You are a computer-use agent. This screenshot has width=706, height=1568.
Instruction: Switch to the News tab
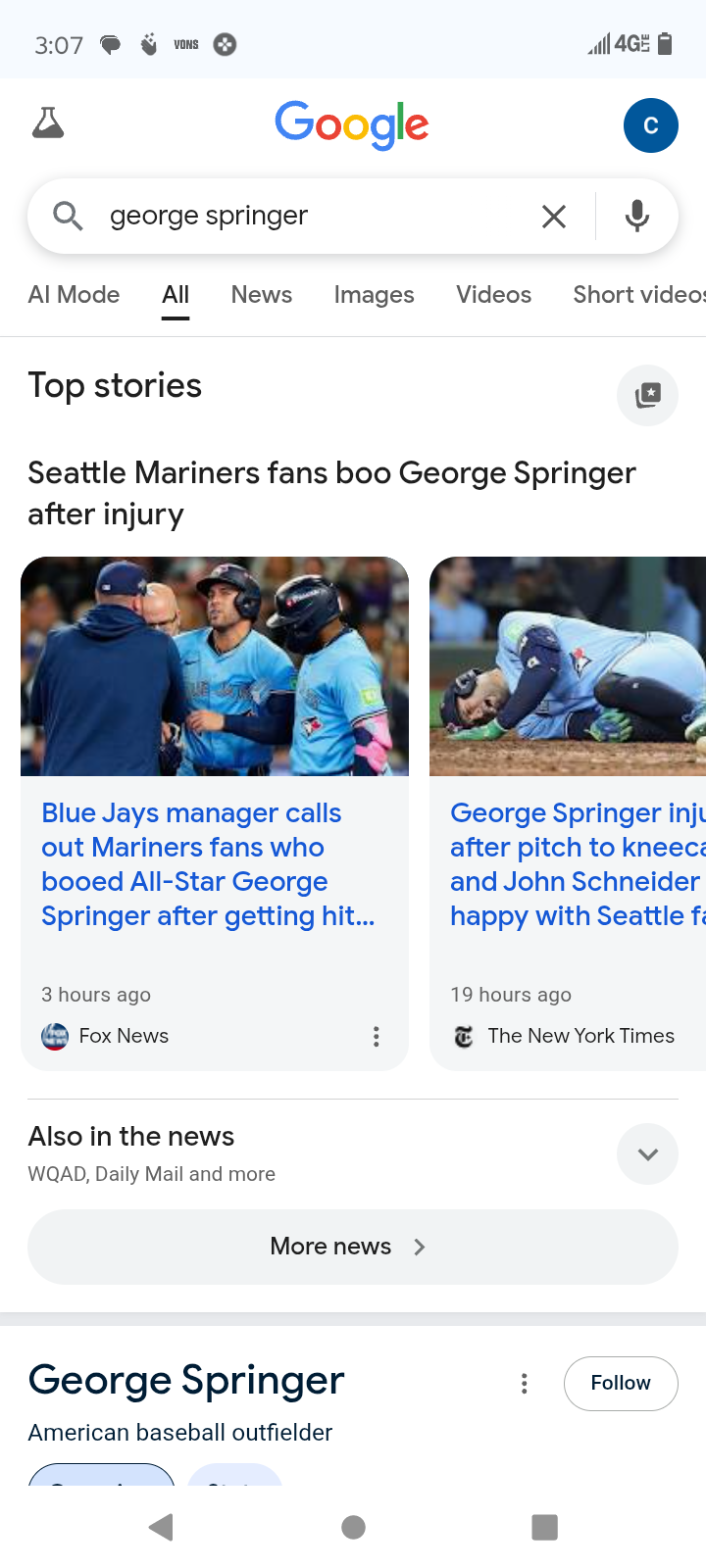[x=261, y=295]
